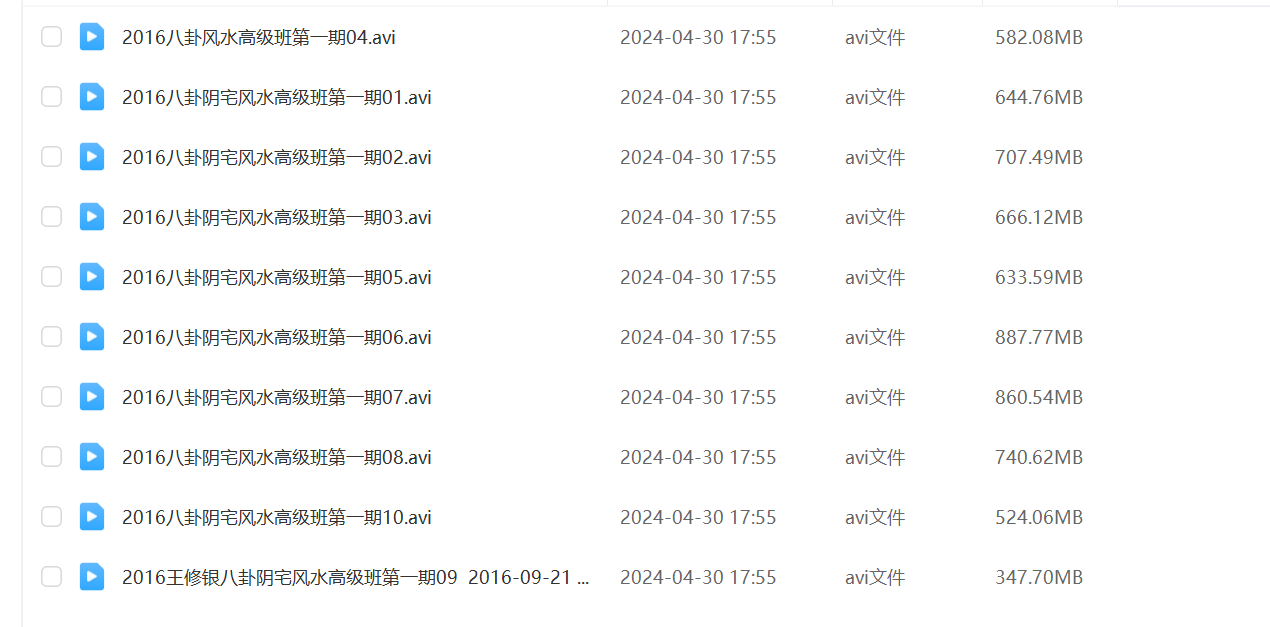1270x627 pixels.
Task: Open 2016八卦阴宅风水高级班第一期07.avi
Action: [x=276, y=398]
